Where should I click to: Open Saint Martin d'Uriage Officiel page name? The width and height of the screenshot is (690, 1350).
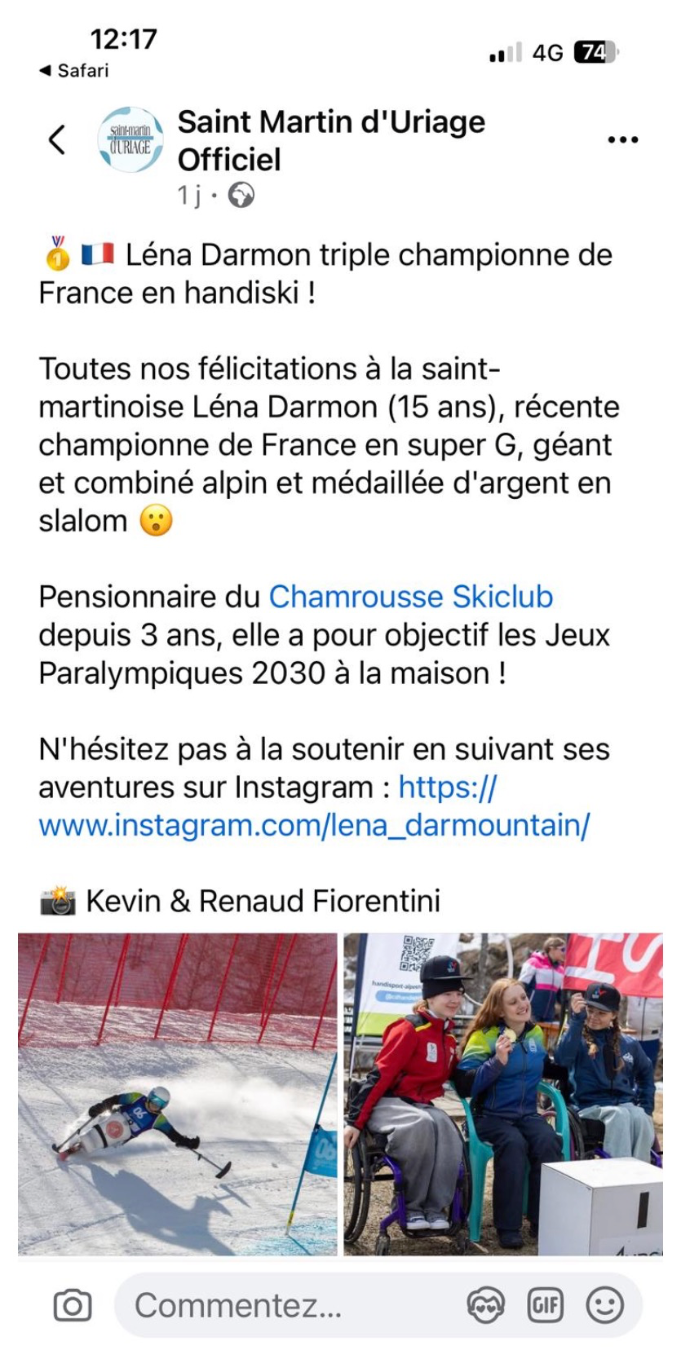click(x=331, y=140)
